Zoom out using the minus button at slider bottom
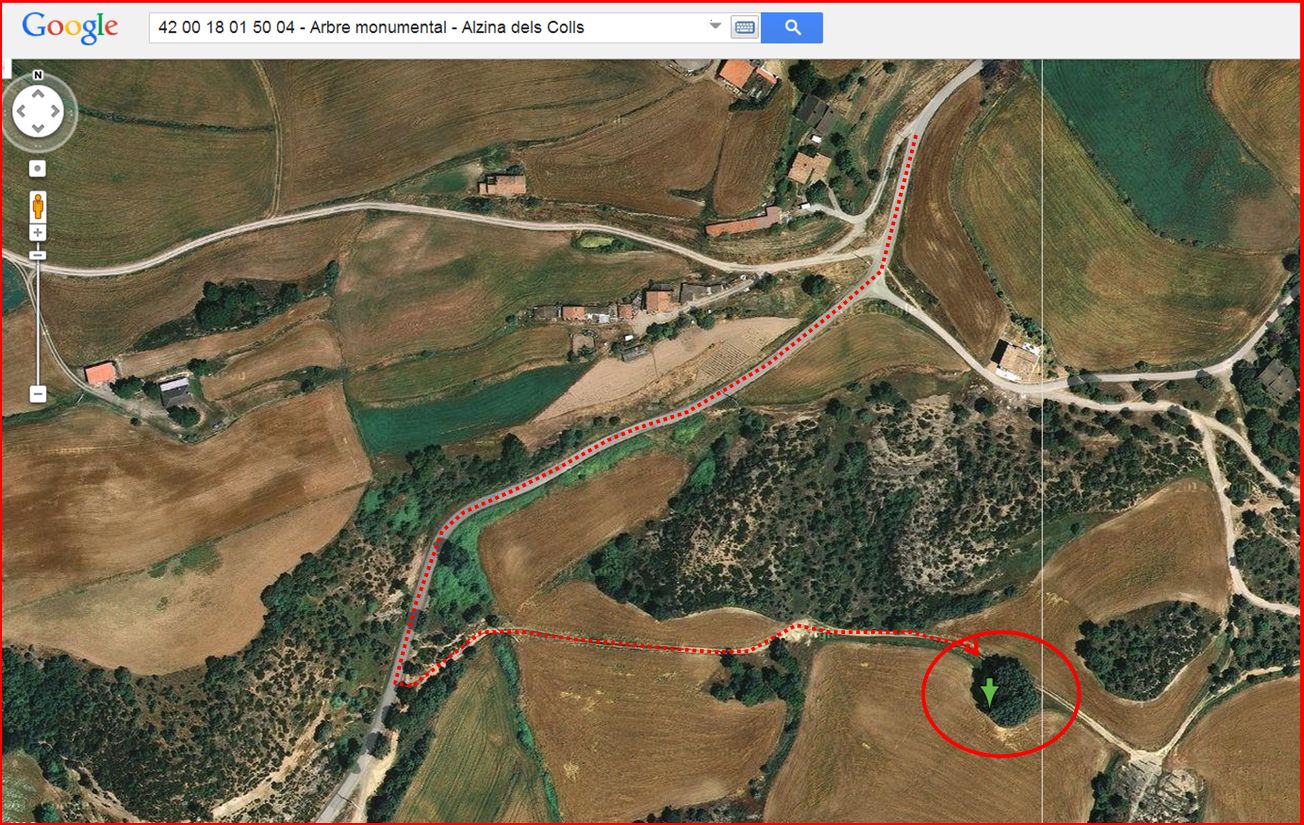The image size is (1304, 825). (x=37, y=394)
